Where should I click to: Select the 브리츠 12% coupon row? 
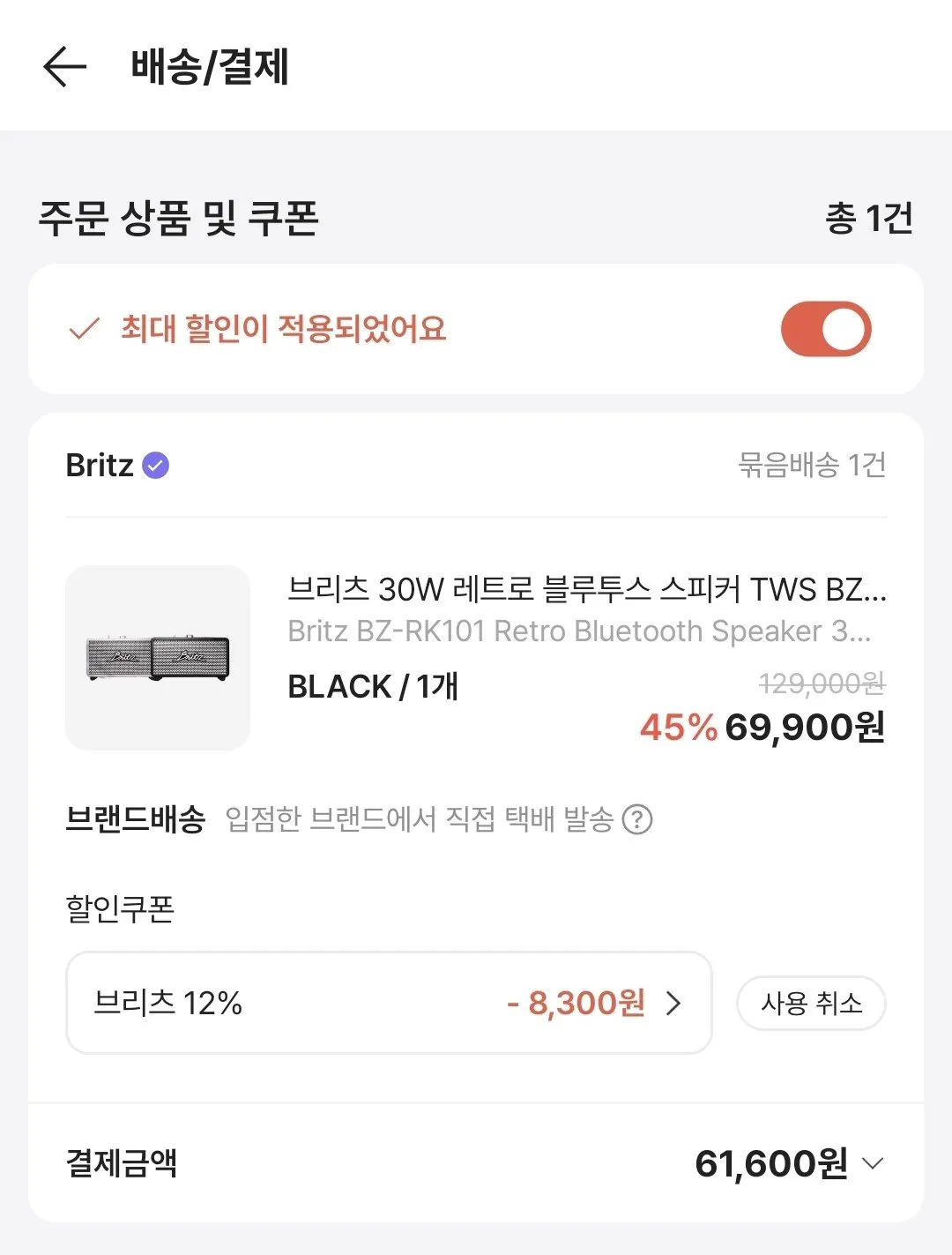388,1003
